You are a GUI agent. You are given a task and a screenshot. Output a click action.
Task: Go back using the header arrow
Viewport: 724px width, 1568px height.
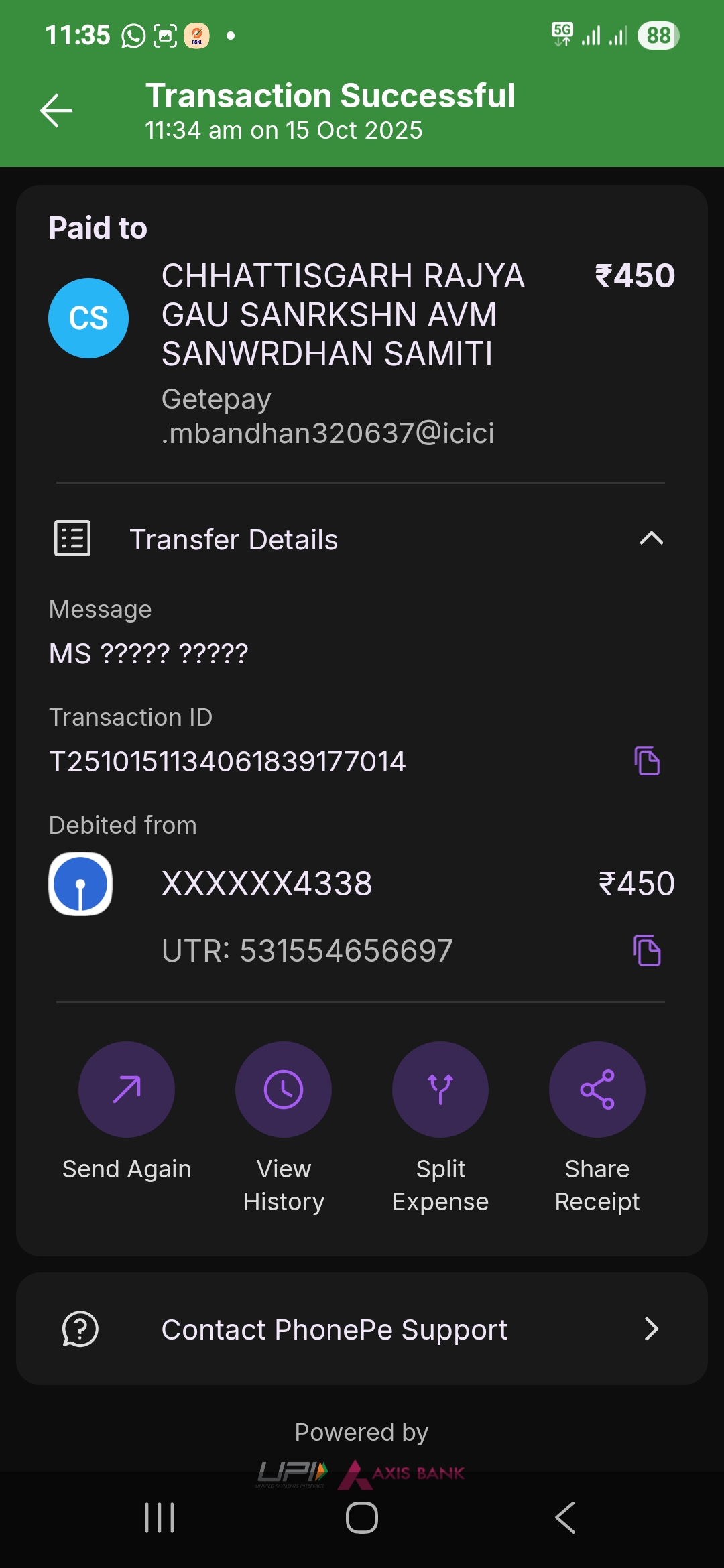pos(56,111)
